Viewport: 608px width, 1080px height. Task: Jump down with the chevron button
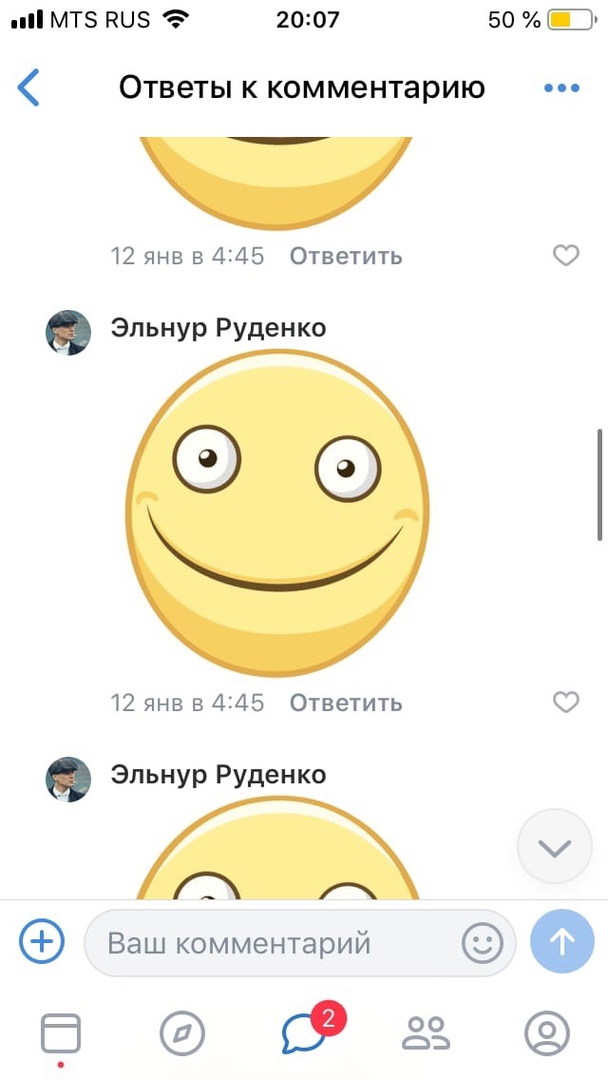[554, 849]
